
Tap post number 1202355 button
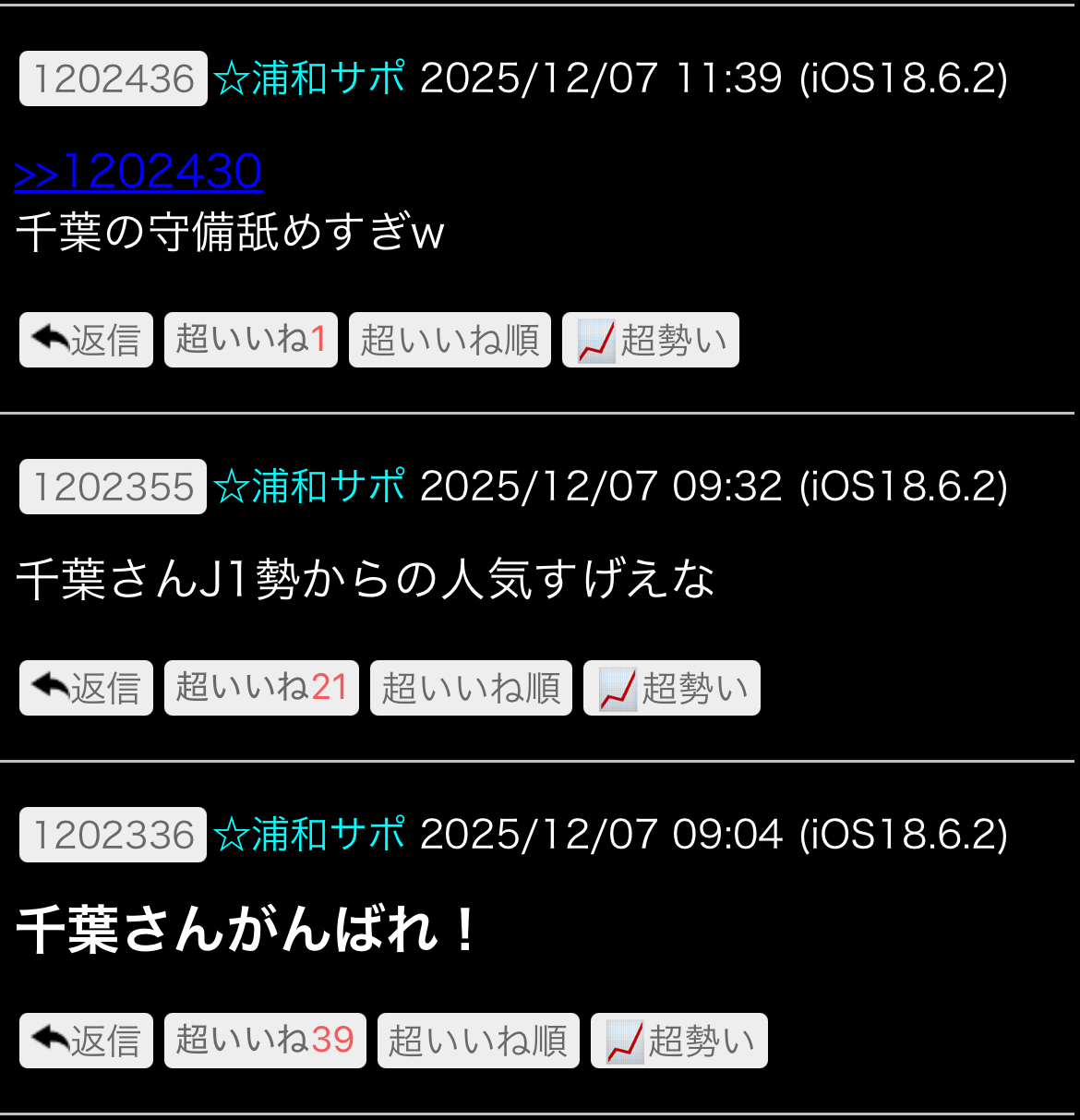[114, 487]
